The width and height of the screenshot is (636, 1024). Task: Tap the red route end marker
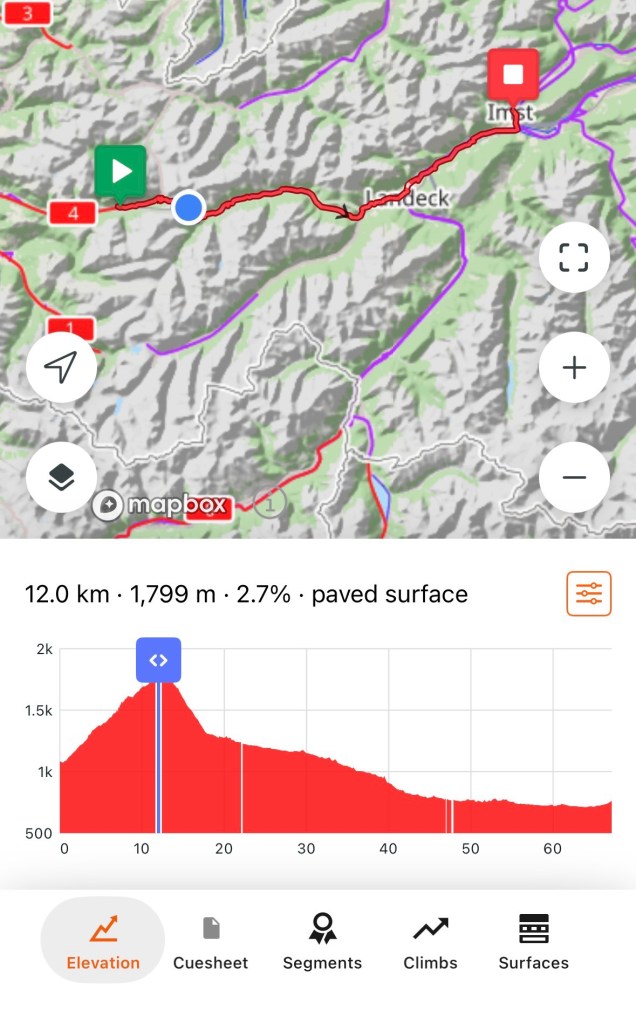point(513,76)
